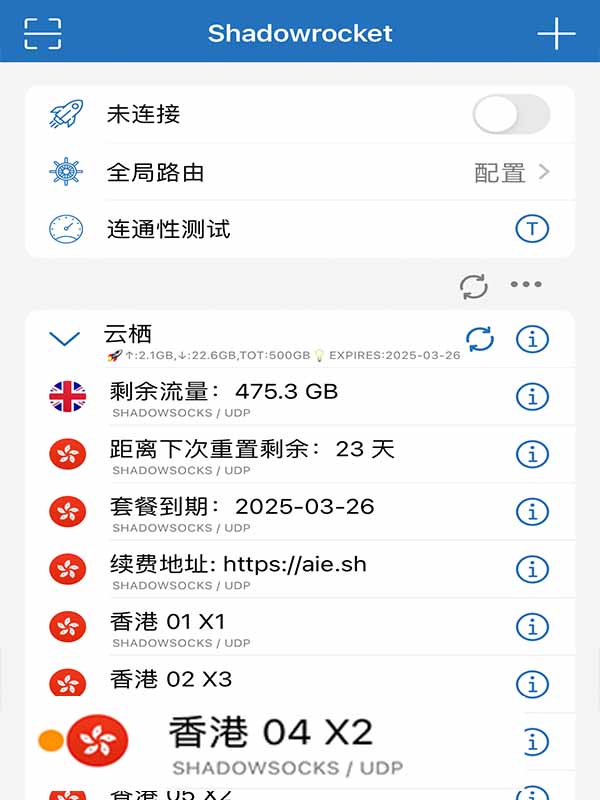Collapse the 云栖 subscription group

(x=65, y=339)
